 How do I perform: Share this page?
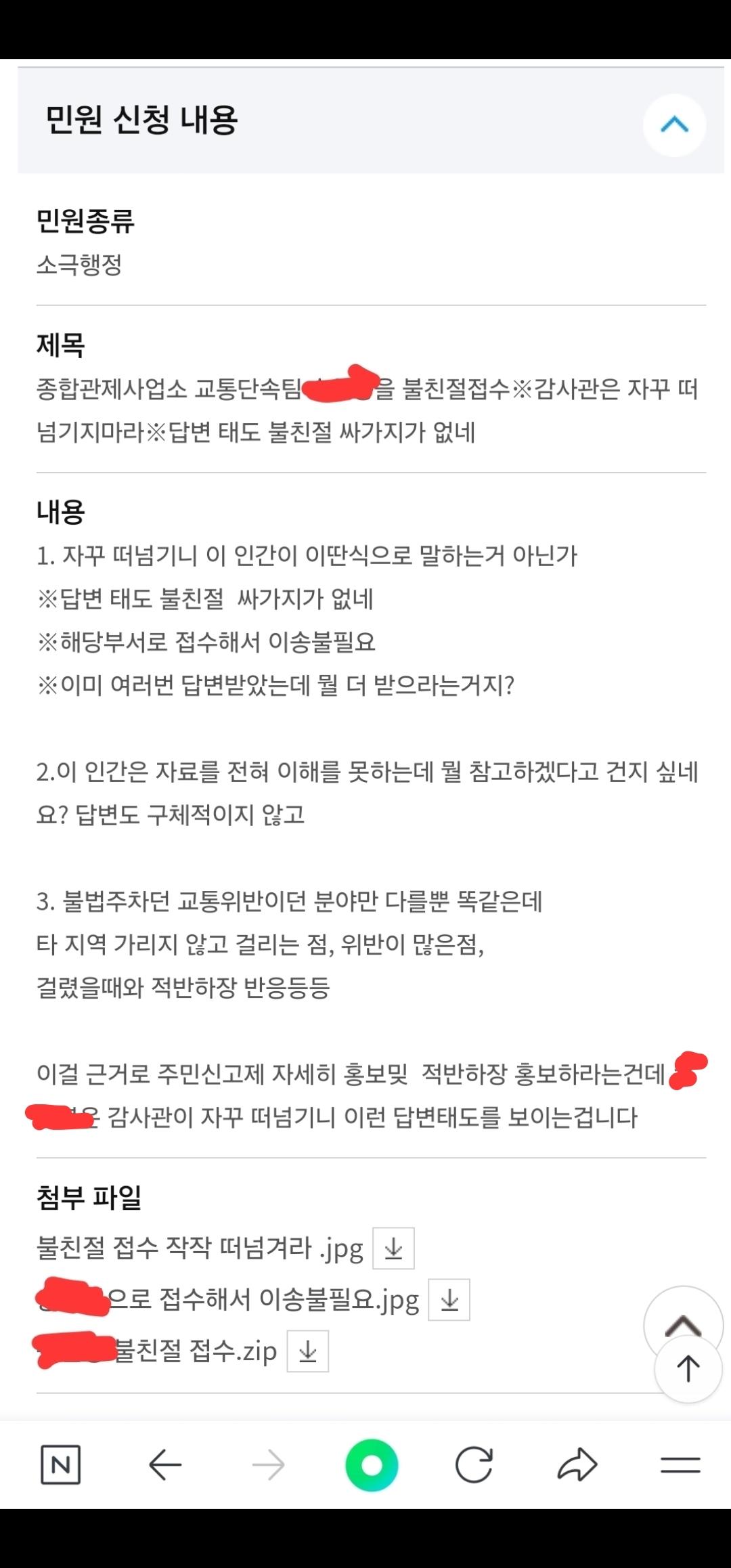point(577,1465)
